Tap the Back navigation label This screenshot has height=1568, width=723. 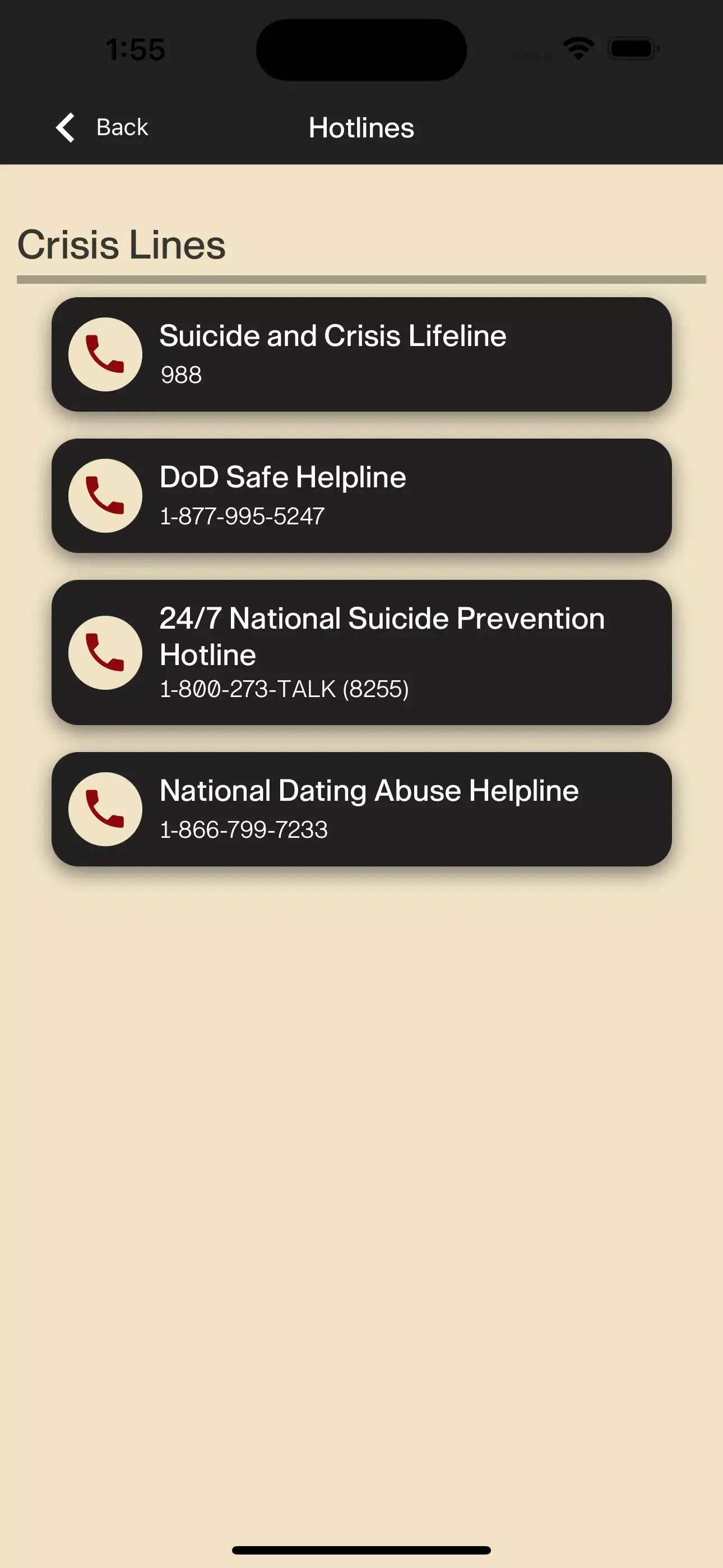122,127
